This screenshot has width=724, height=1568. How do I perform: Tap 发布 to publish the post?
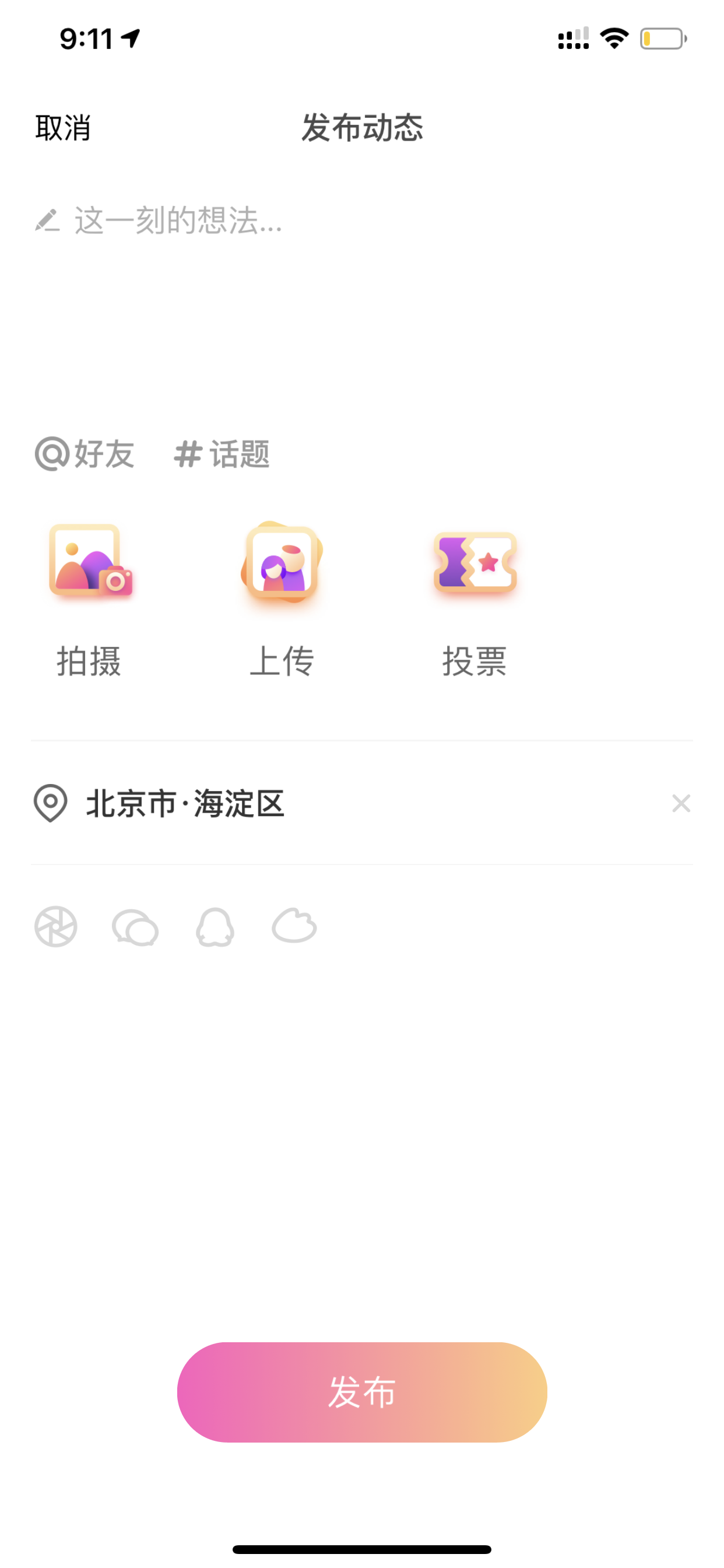362,1391
